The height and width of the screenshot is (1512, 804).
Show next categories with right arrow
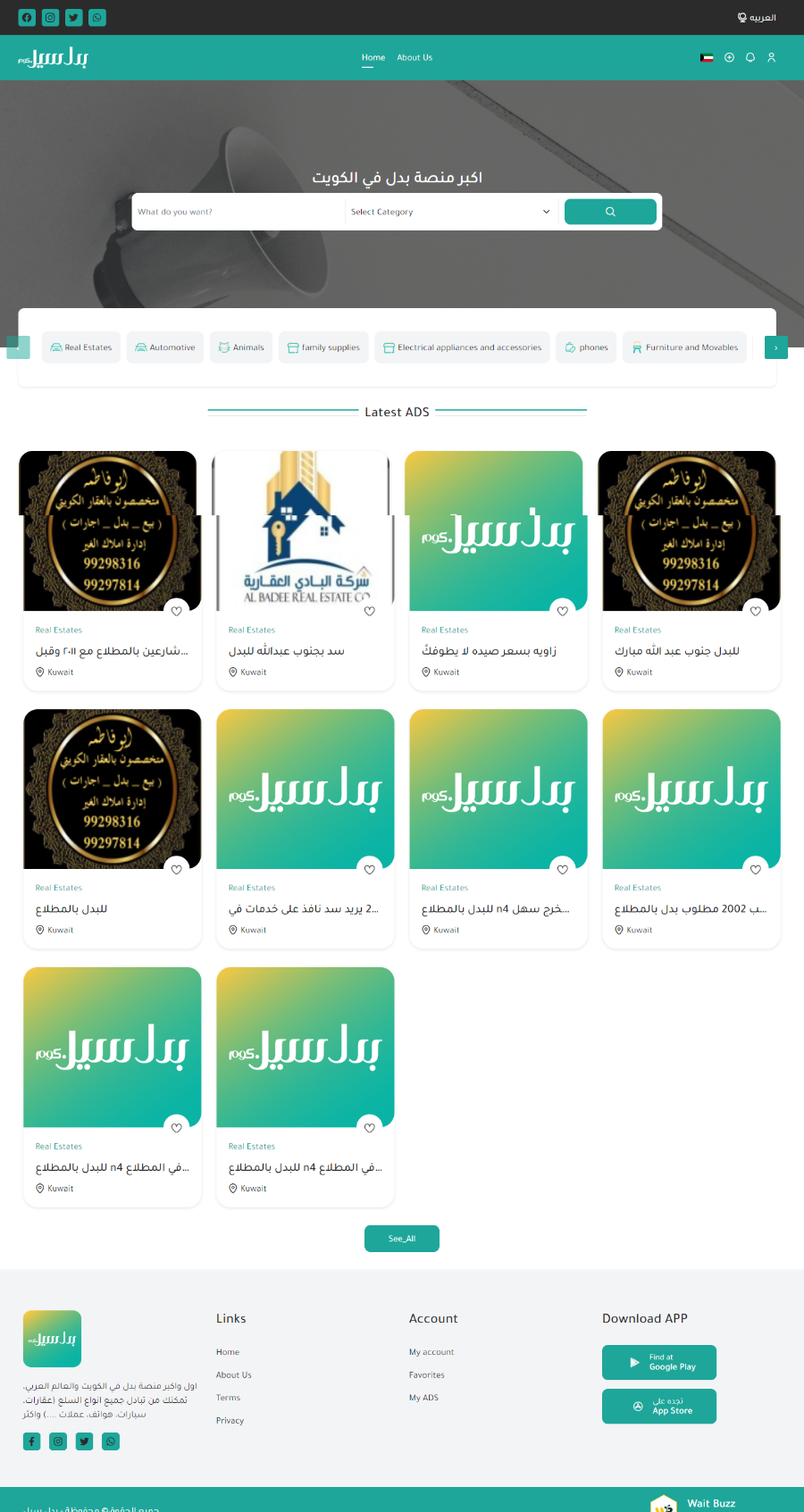pyautogui.click(x=775, y=347)
